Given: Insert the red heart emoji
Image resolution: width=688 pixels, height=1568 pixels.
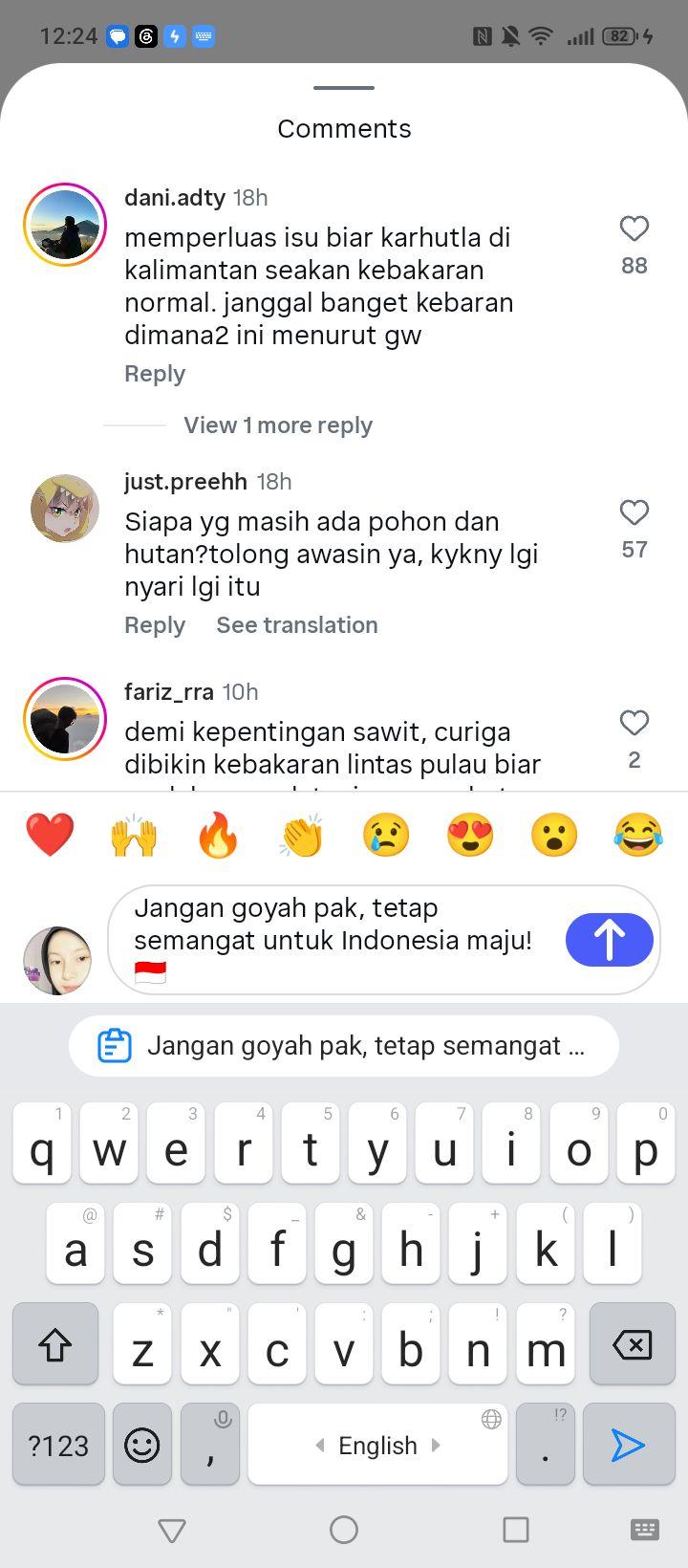Looking at the screenshot, I should (50, 835).
